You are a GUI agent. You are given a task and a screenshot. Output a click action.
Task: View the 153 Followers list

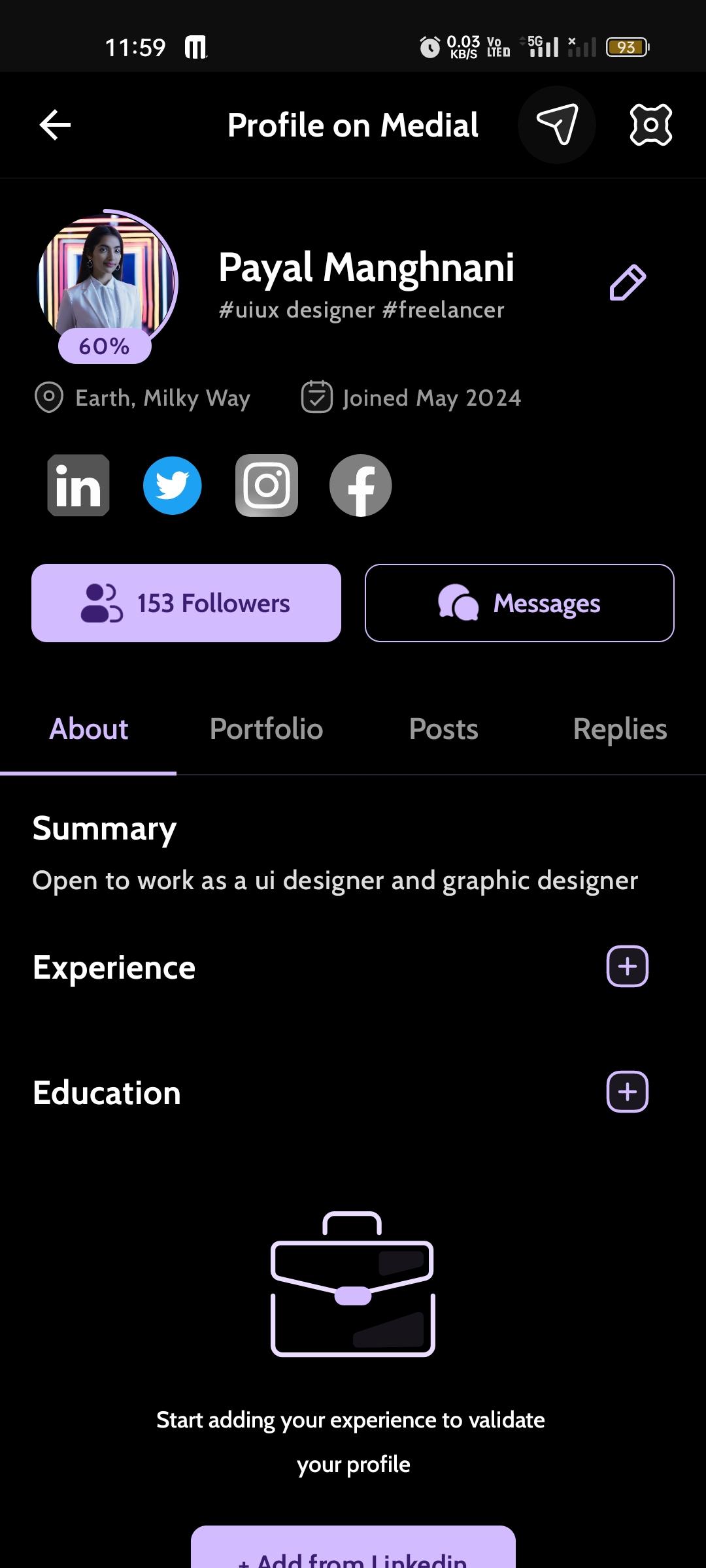click(x=186, y=603)
